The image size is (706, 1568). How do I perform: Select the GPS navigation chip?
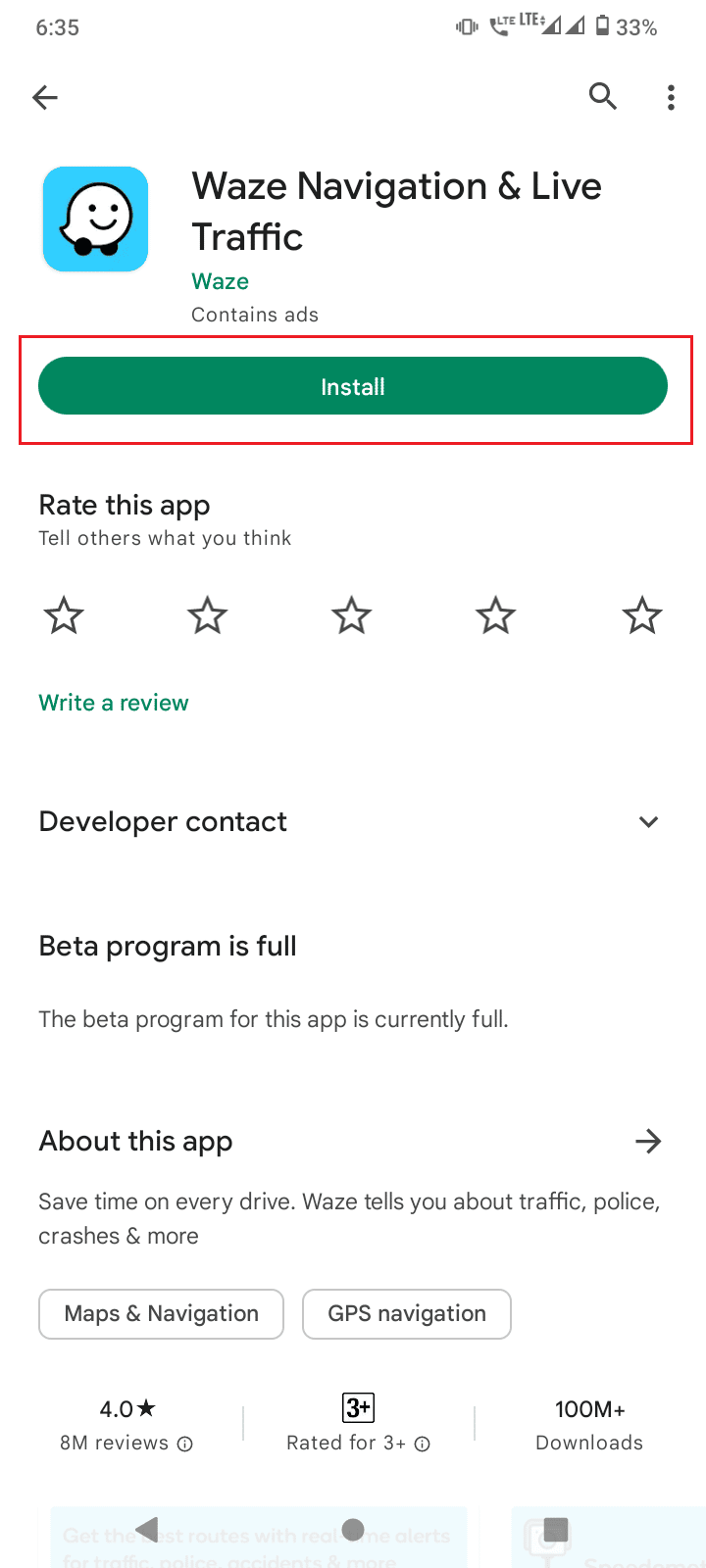407,1314
